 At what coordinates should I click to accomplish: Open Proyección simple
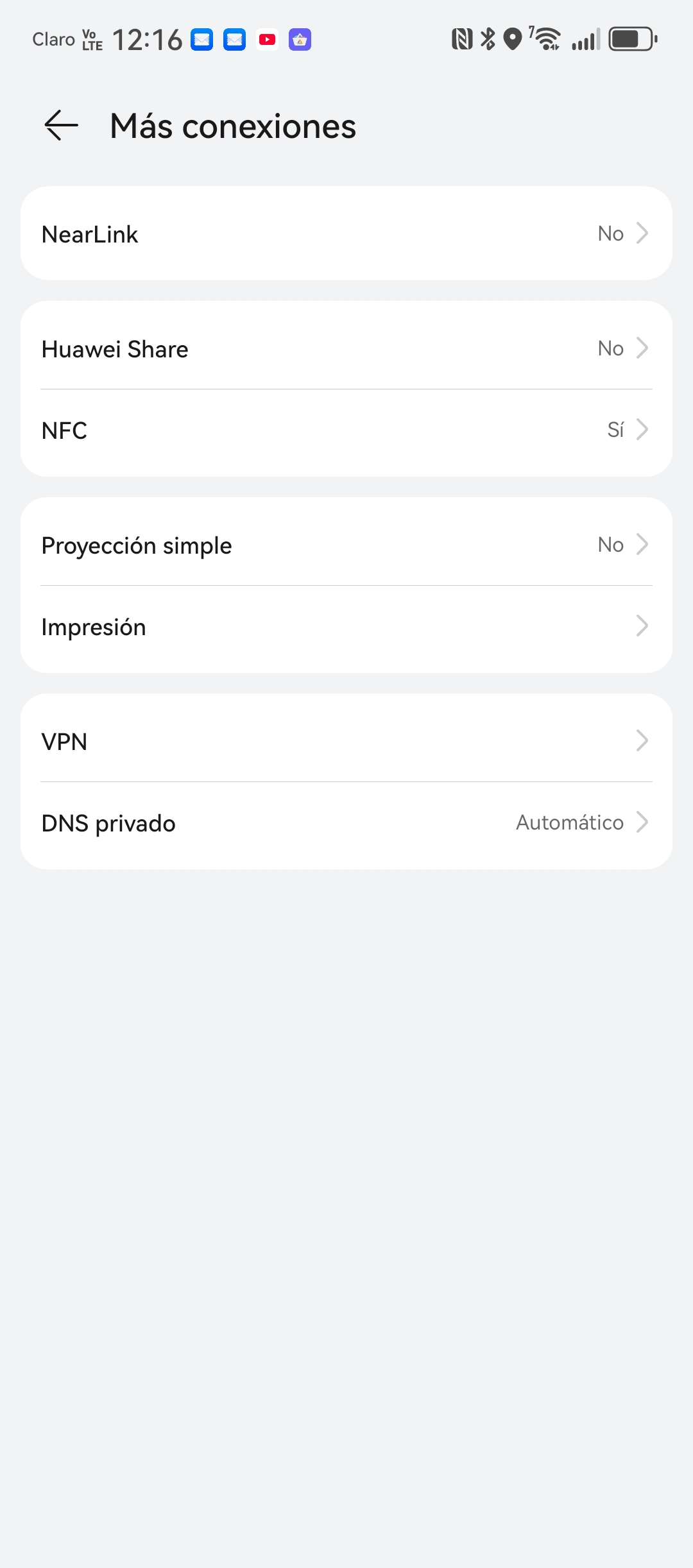pyautogui.click(x=346, y=545)
